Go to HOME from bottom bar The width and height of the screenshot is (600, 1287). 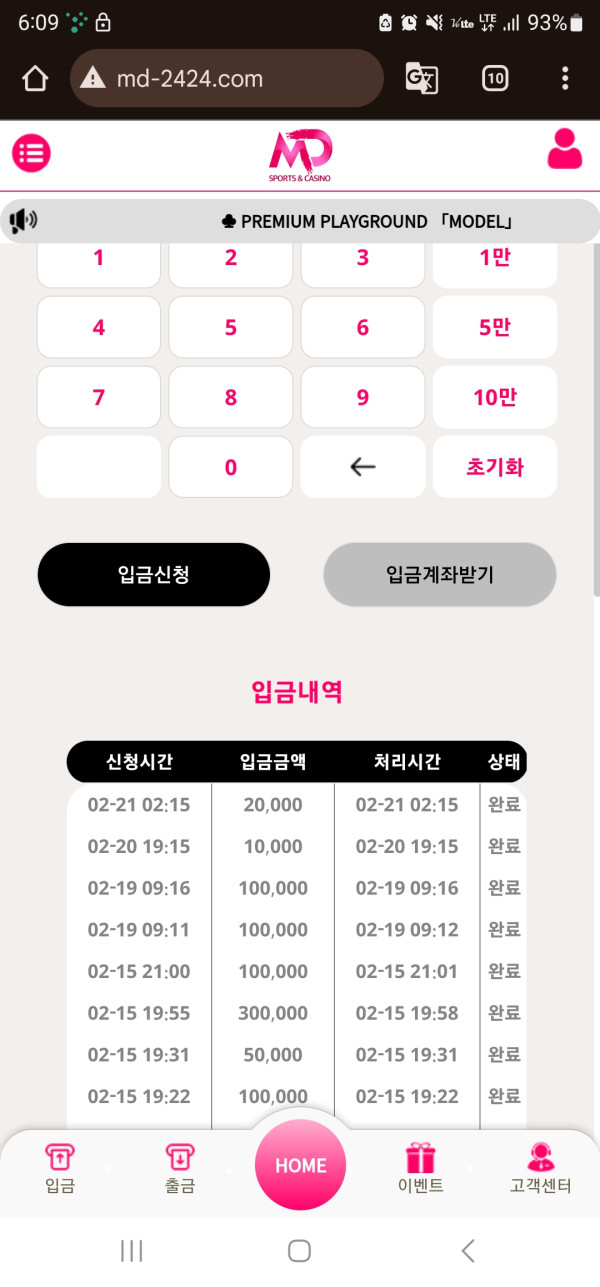click(300, 1166)
